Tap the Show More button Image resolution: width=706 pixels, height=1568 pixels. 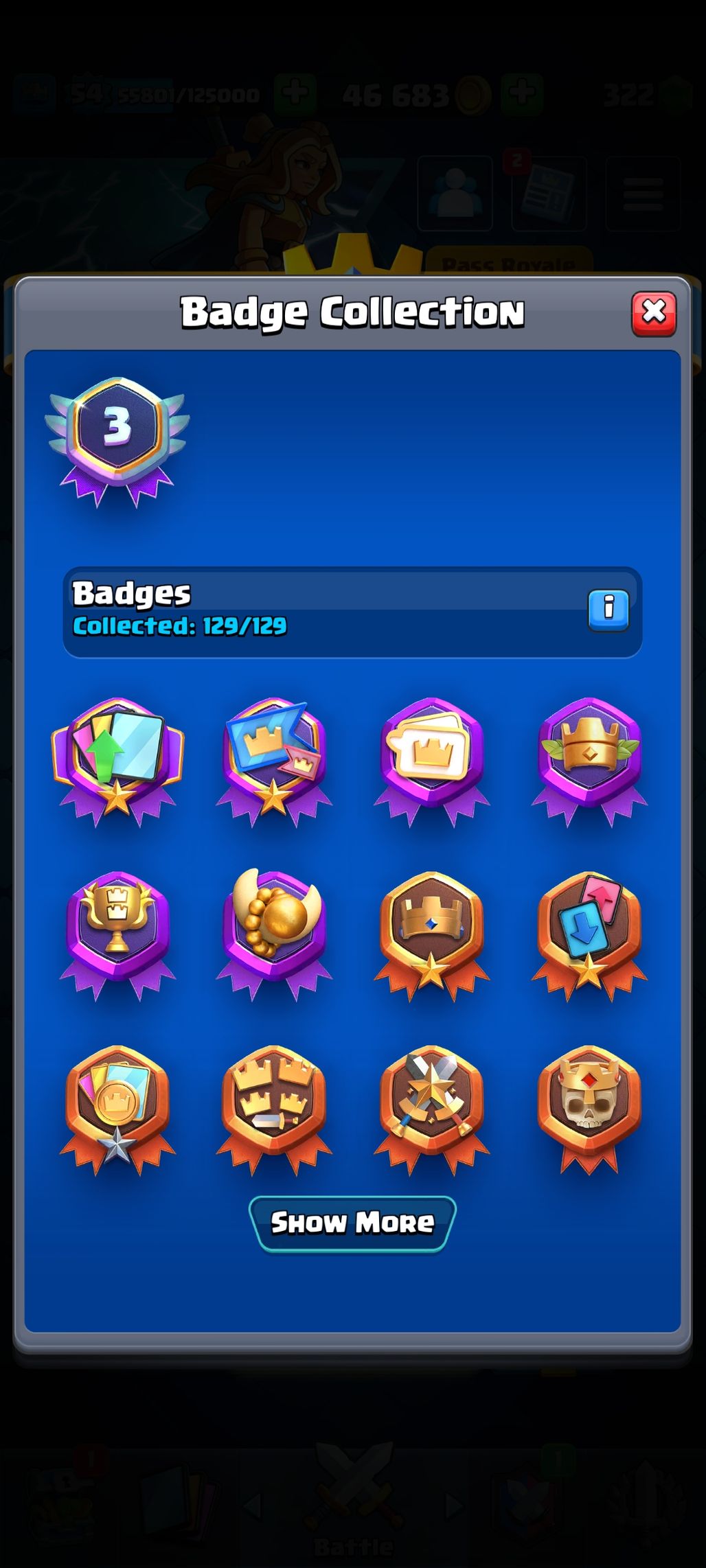(x=352, y=1223)
